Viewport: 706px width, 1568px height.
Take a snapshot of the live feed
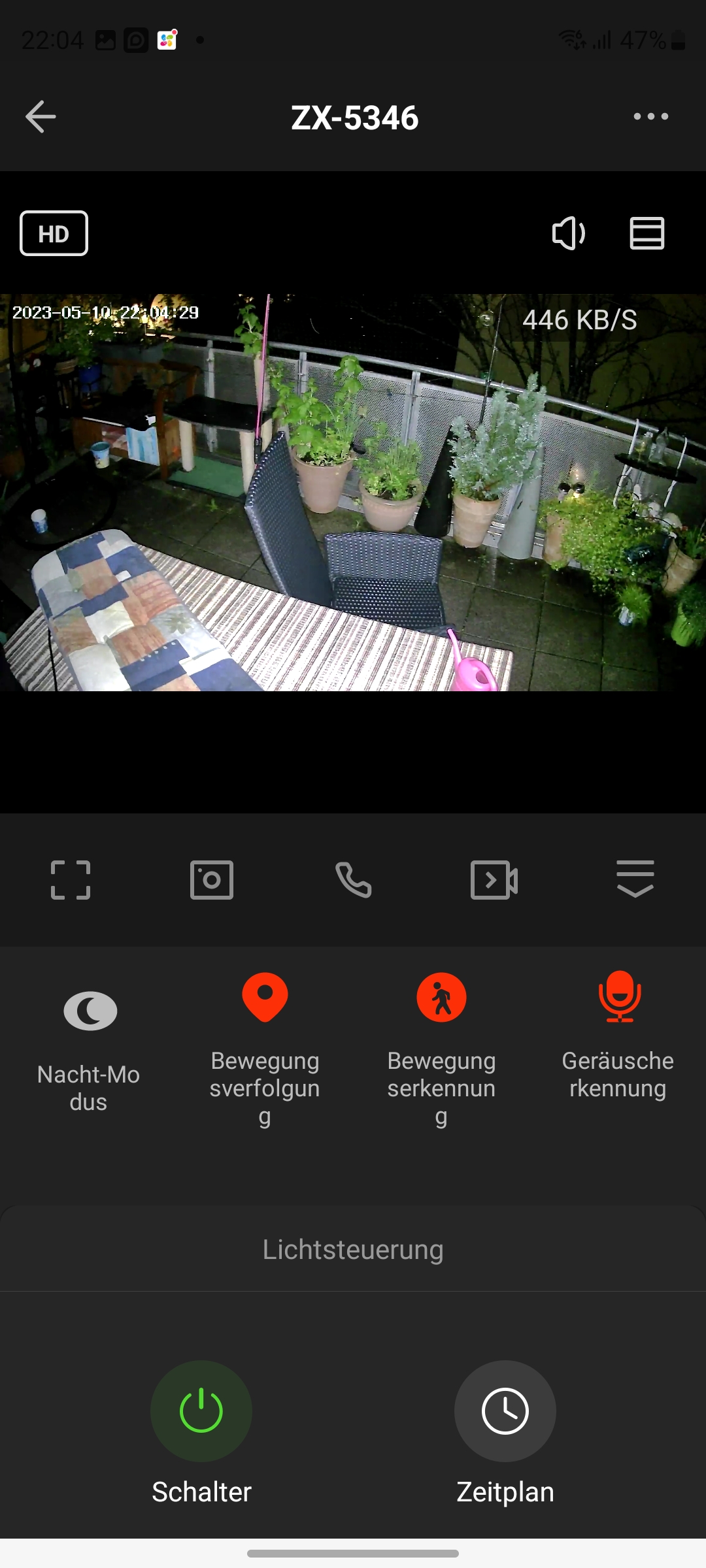[212, 880]
